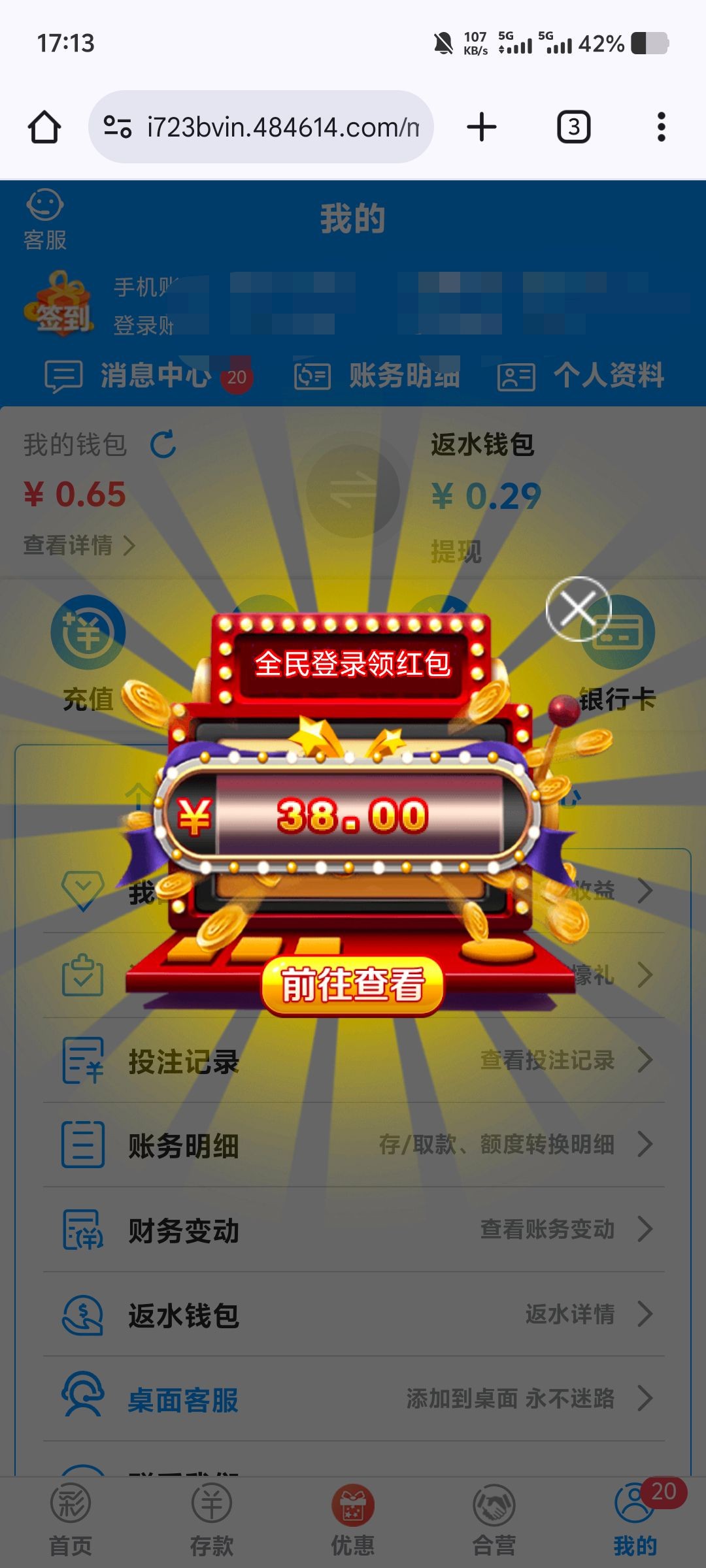Switch to the 首页 tab
The image size is (706, 1568).
[71, 1519]
